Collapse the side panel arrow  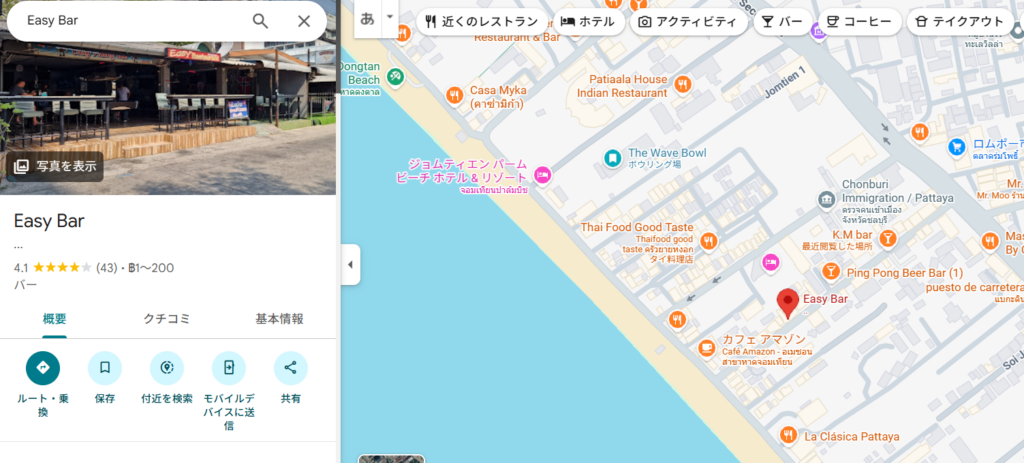(350, 265)
